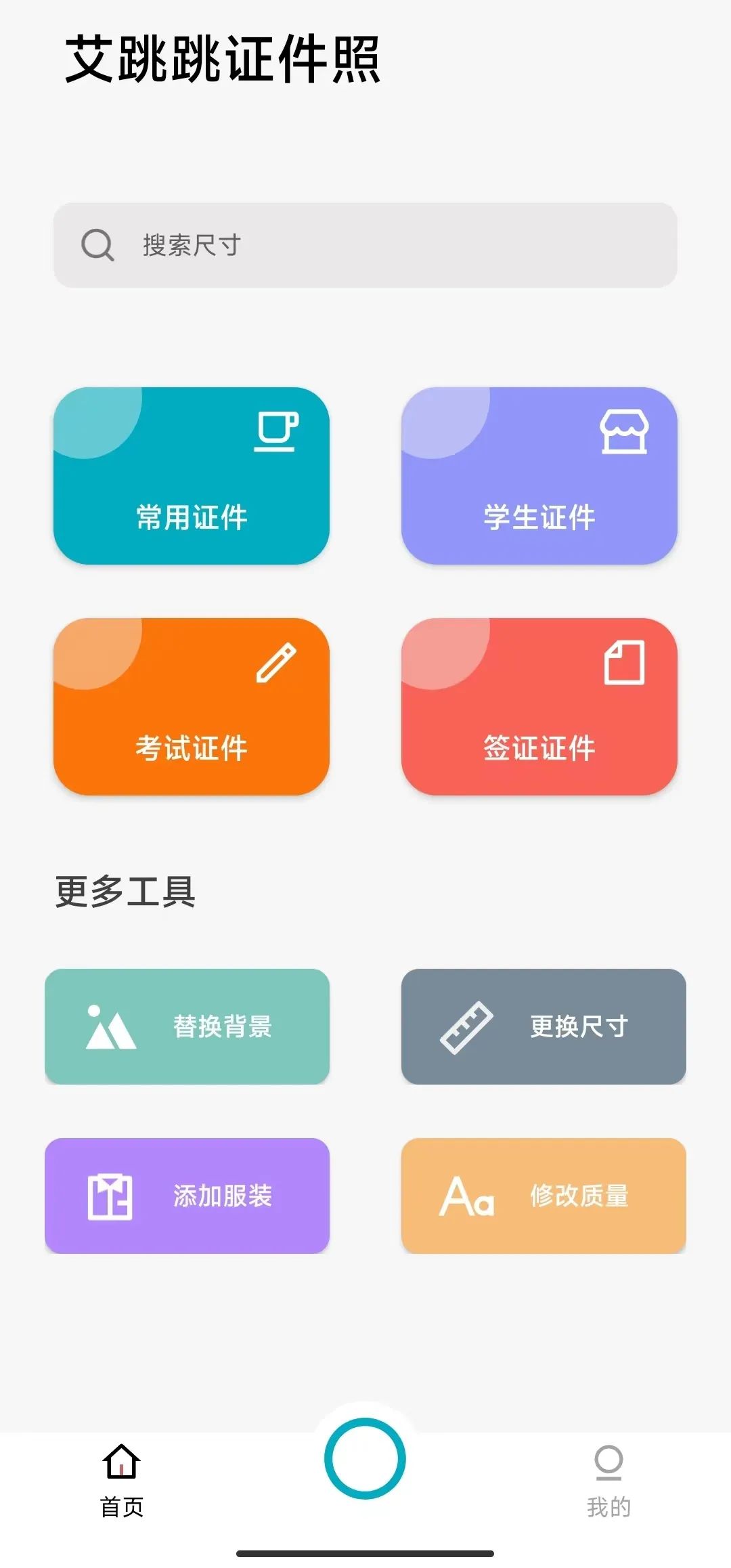Select the mountains icon on 替换背景
Viewport: 731px width, 1568px height.
click(108, 1028)
